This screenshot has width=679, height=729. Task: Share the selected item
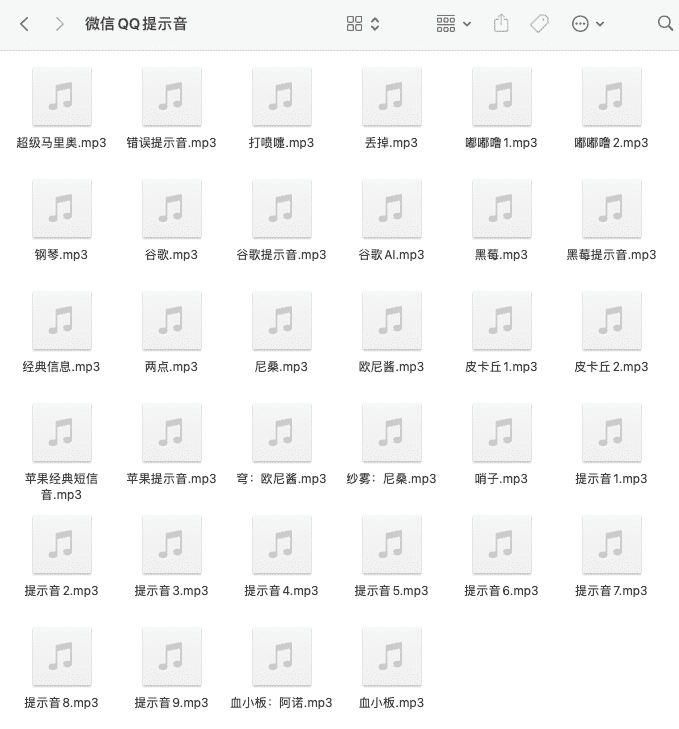click(502, 24)
